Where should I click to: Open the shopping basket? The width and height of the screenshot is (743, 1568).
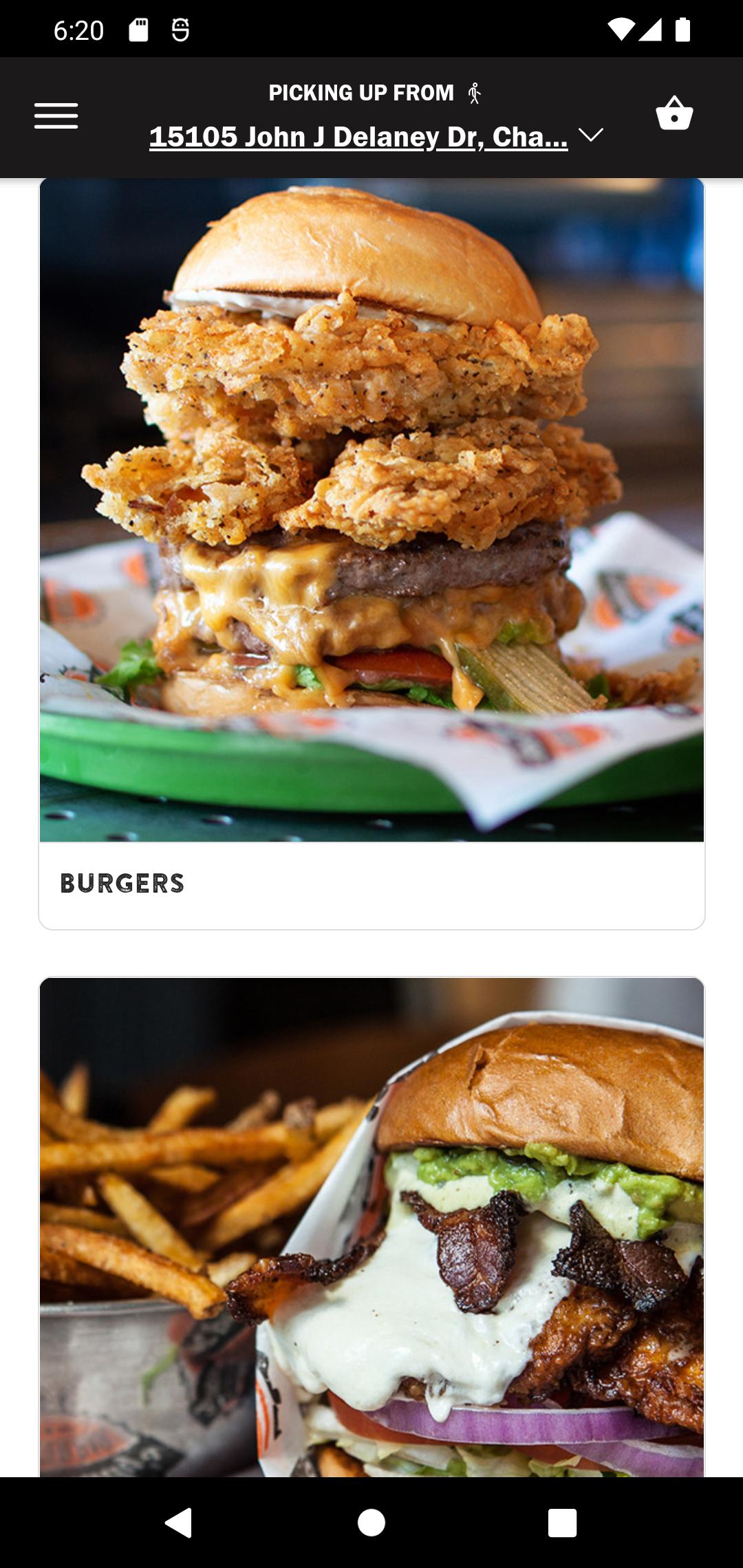[674, 113]
